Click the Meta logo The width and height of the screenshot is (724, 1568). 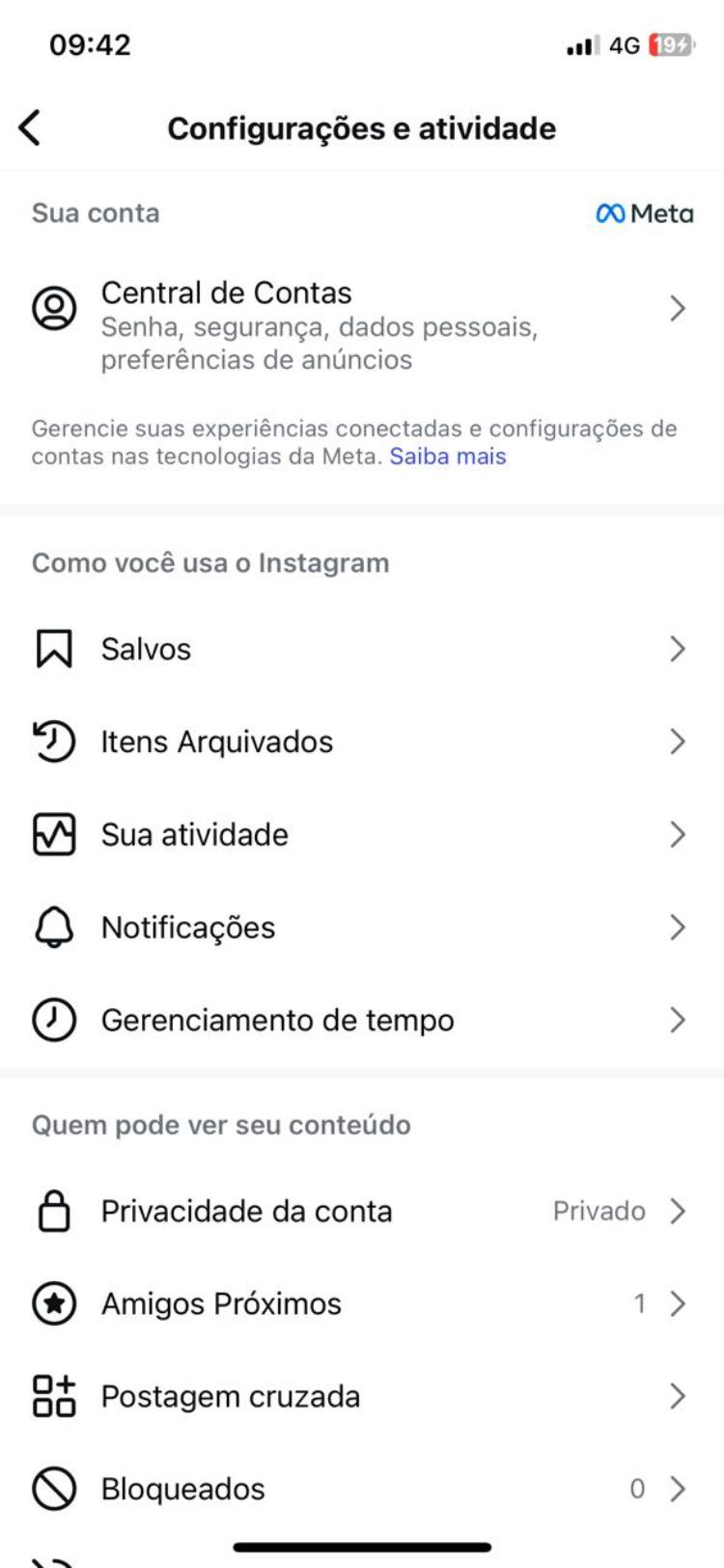[x=645, y=213]
